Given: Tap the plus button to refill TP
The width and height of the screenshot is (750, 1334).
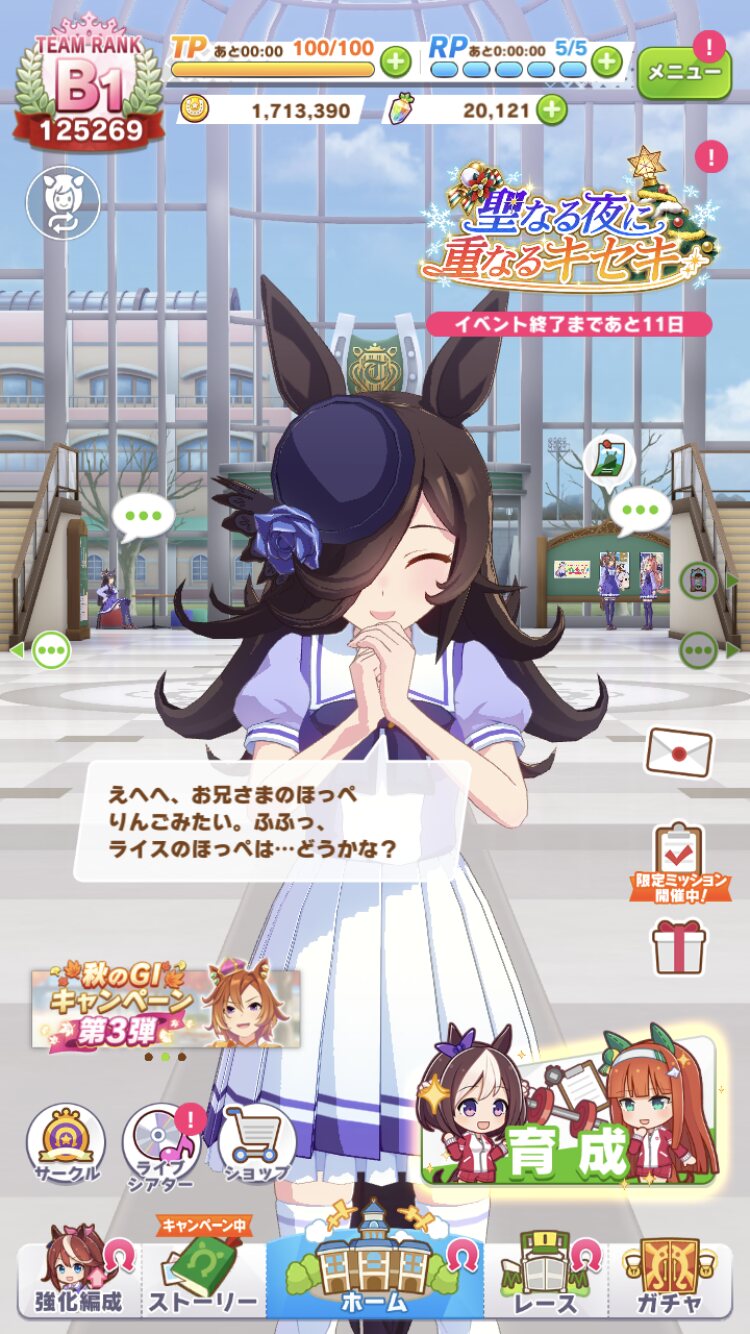Looking at the screenshot, I should coord(395,62).
